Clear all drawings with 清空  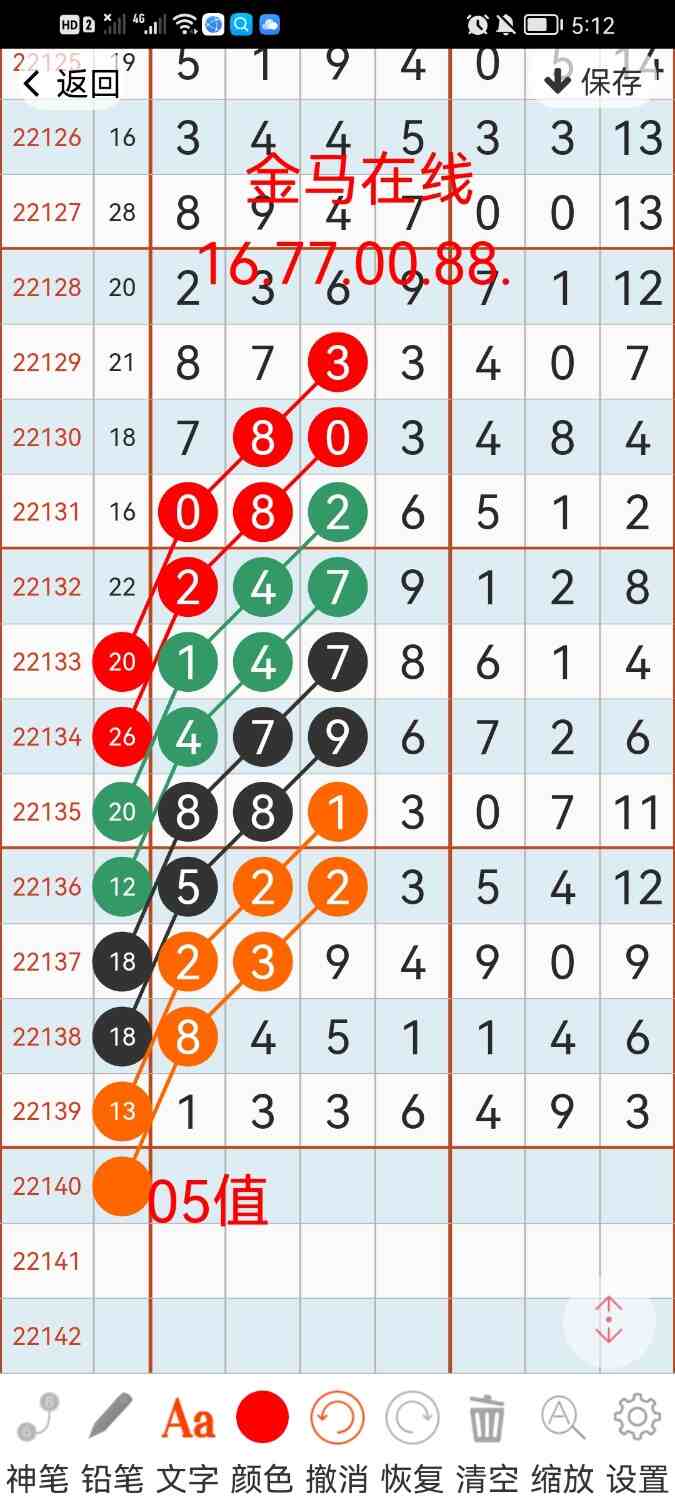(487, 1438)
